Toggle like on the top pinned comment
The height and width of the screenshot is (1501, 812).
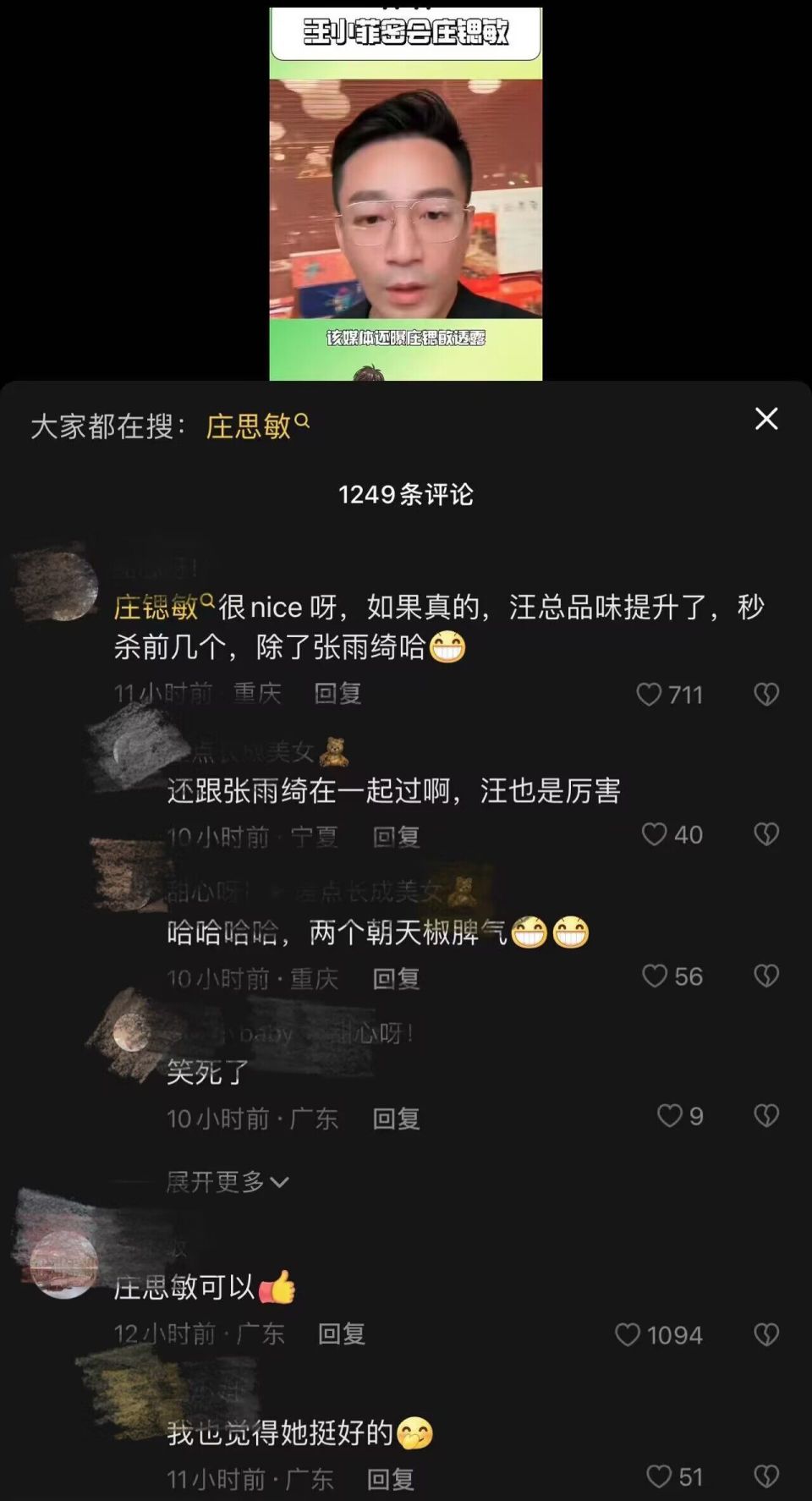[x=650, y=694]
